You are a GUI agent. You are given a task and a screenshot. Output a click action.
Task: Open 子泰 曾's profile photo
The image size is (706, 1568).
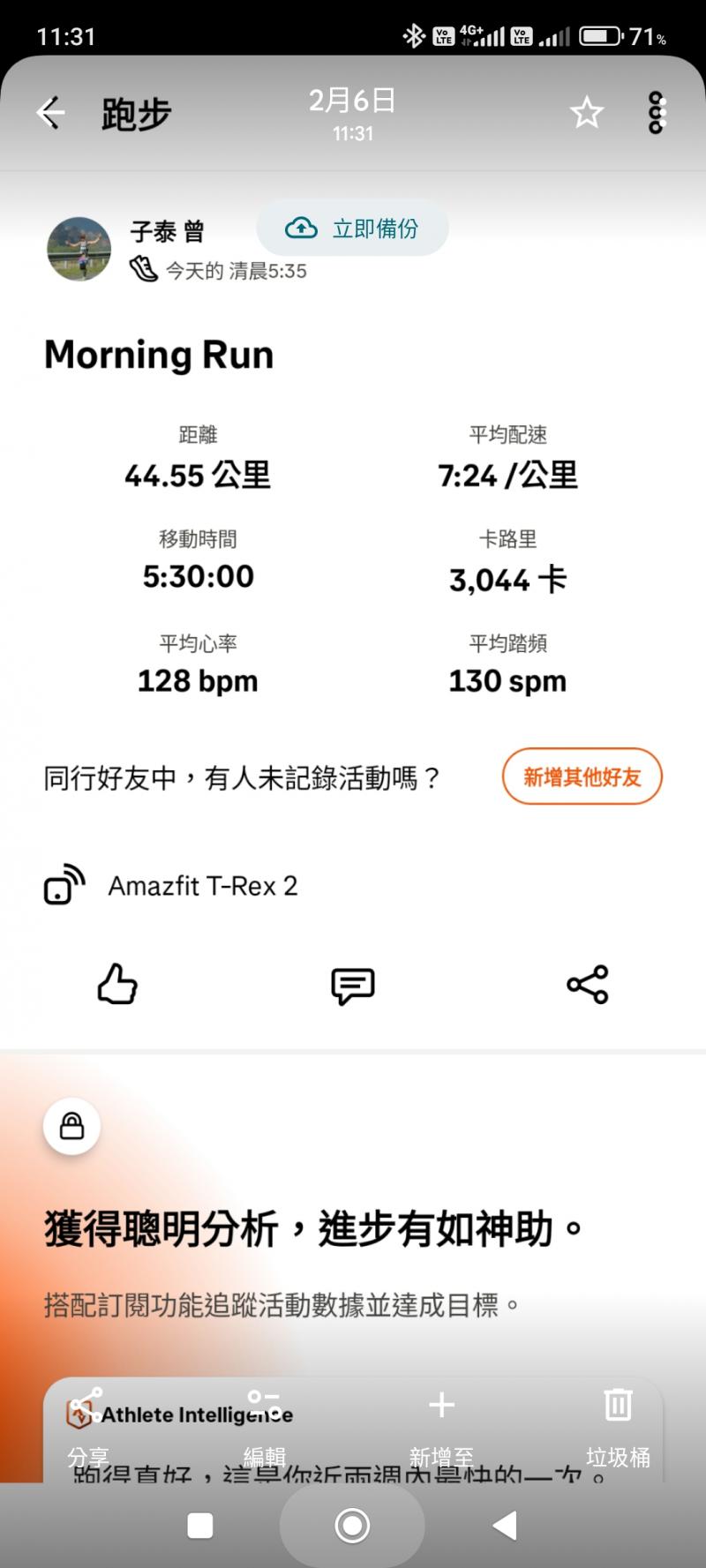pyautogui.click(x=79, y=249)
